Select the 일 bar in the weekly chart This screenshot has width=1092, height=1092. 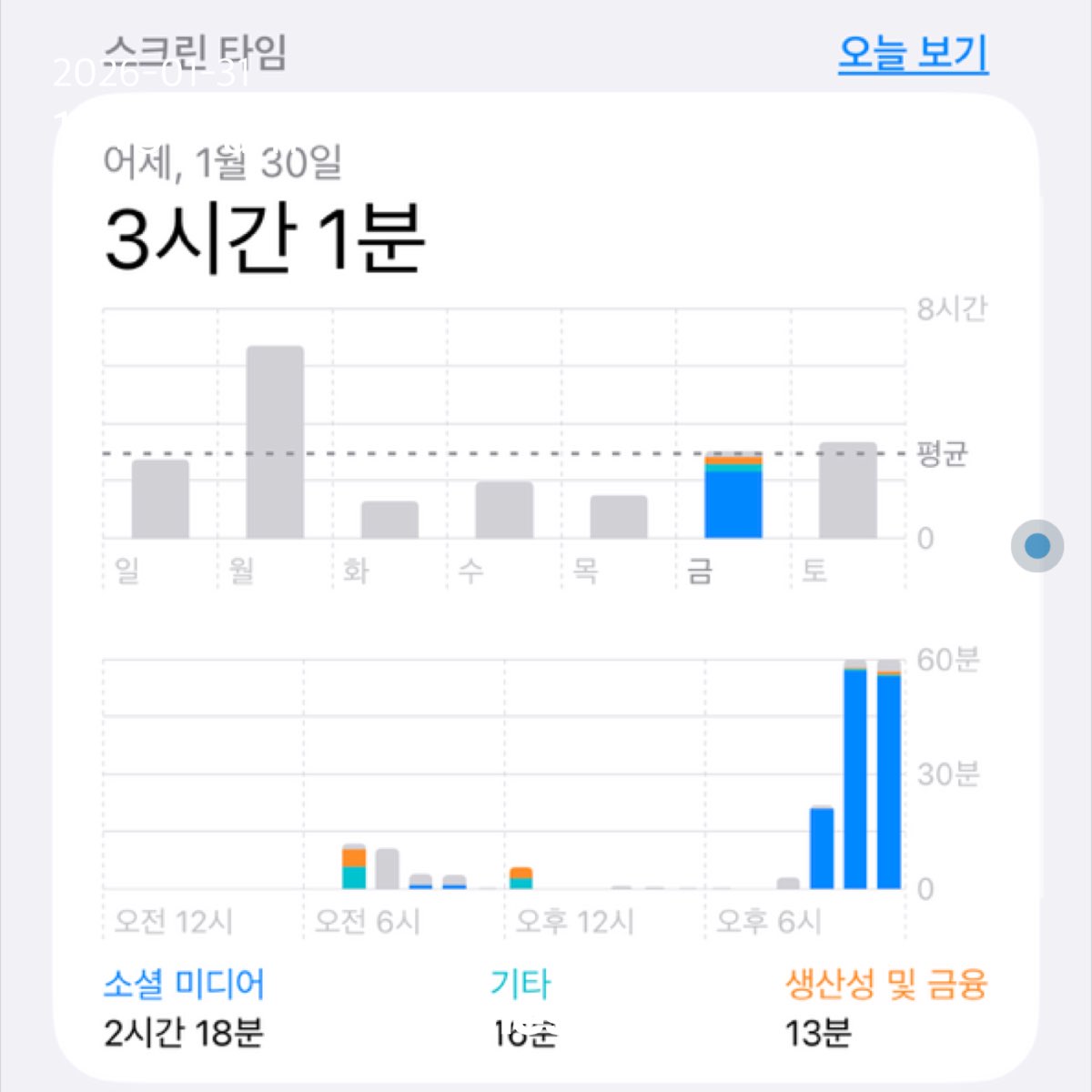pos(160,500)
